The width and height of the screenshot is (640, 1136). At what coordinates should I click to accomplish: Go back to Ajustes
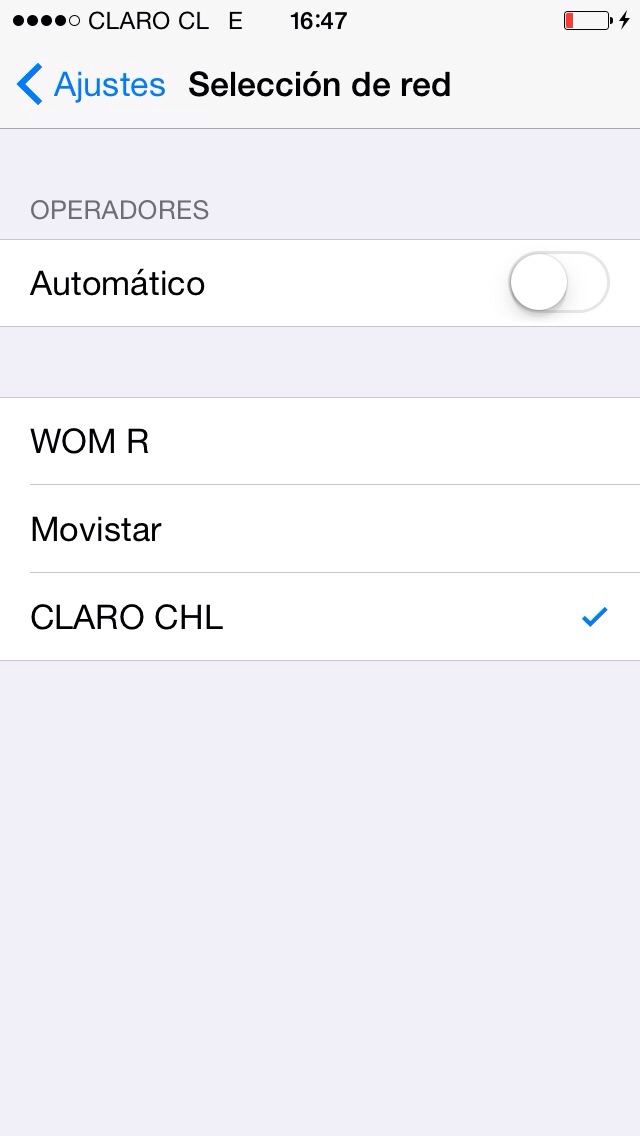click(x=91, y=85)
